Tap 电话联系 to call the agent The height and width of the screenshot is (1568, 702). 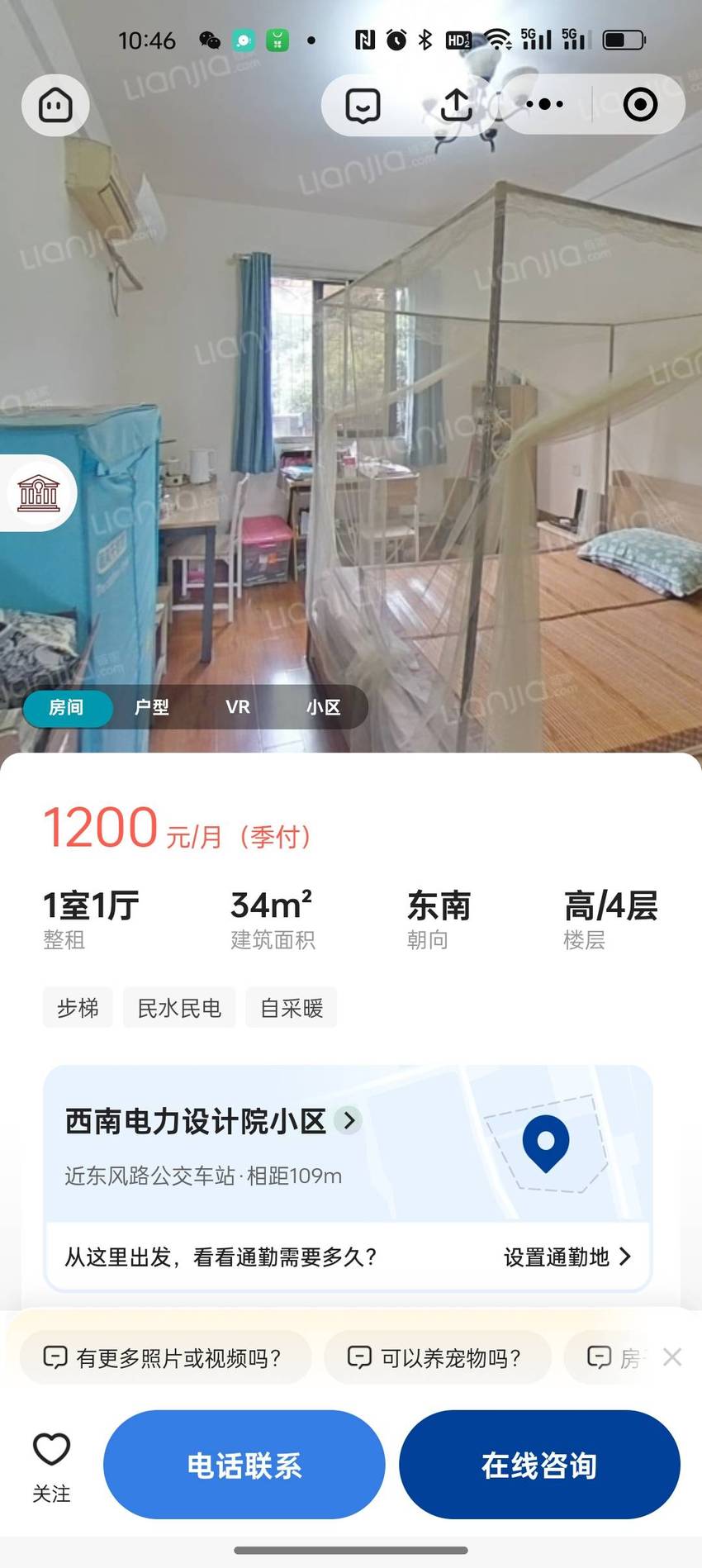(x=244, y=1465)
